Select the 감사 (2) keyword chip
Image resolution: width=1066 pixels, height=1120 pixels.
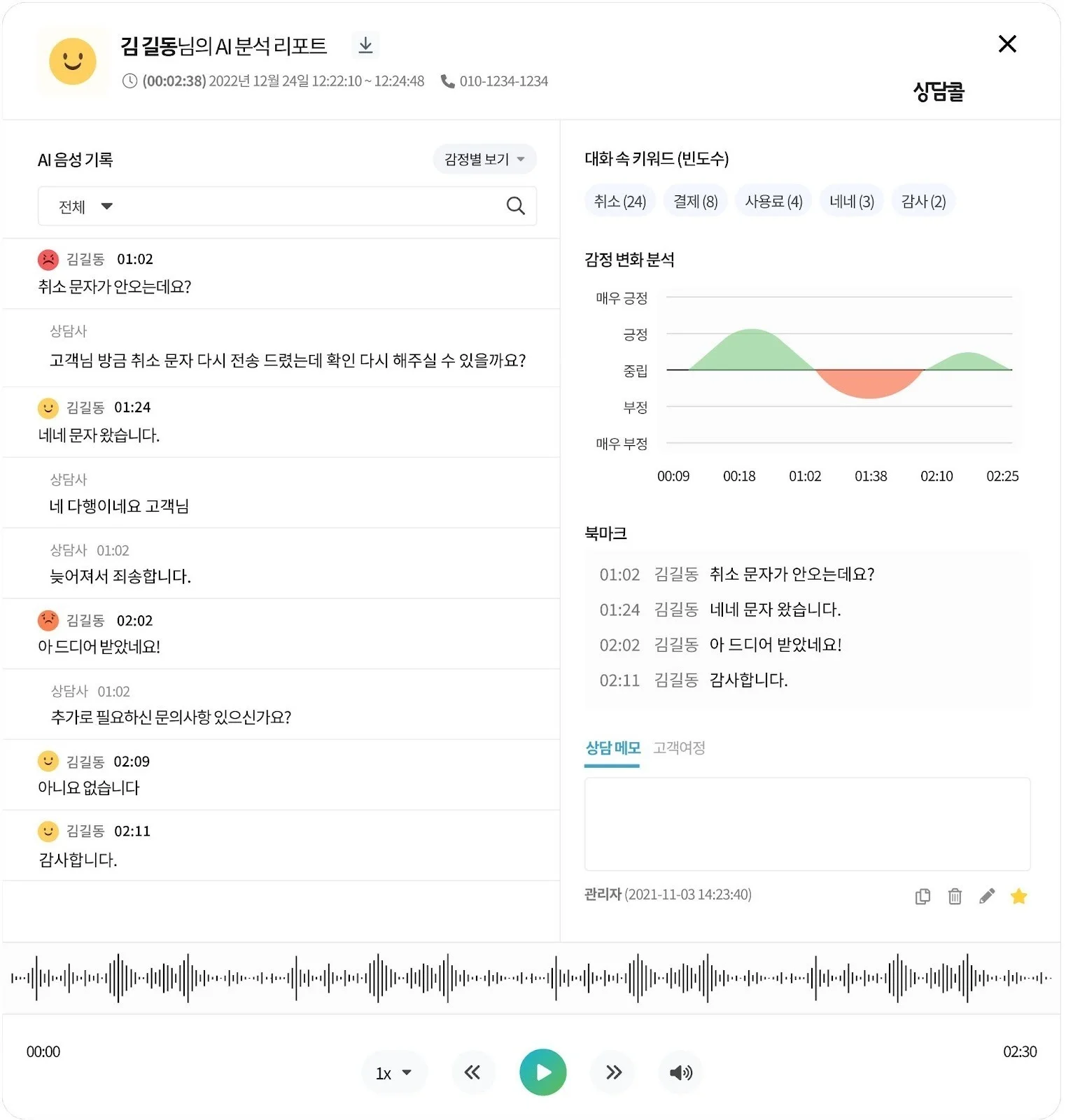pyautogui.click(x=923, y=202)
